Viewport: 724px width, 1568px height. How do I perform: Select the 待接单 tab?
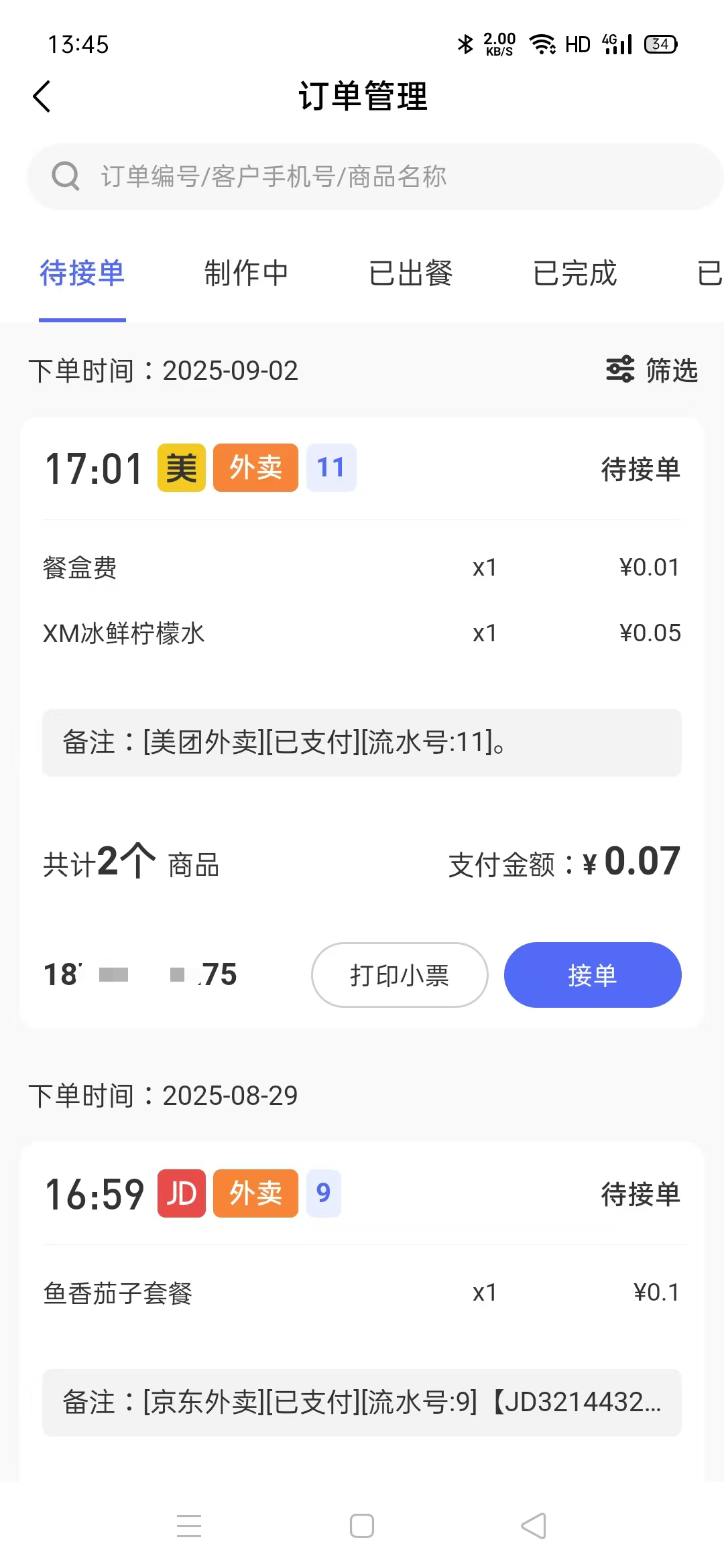point(82,273)
